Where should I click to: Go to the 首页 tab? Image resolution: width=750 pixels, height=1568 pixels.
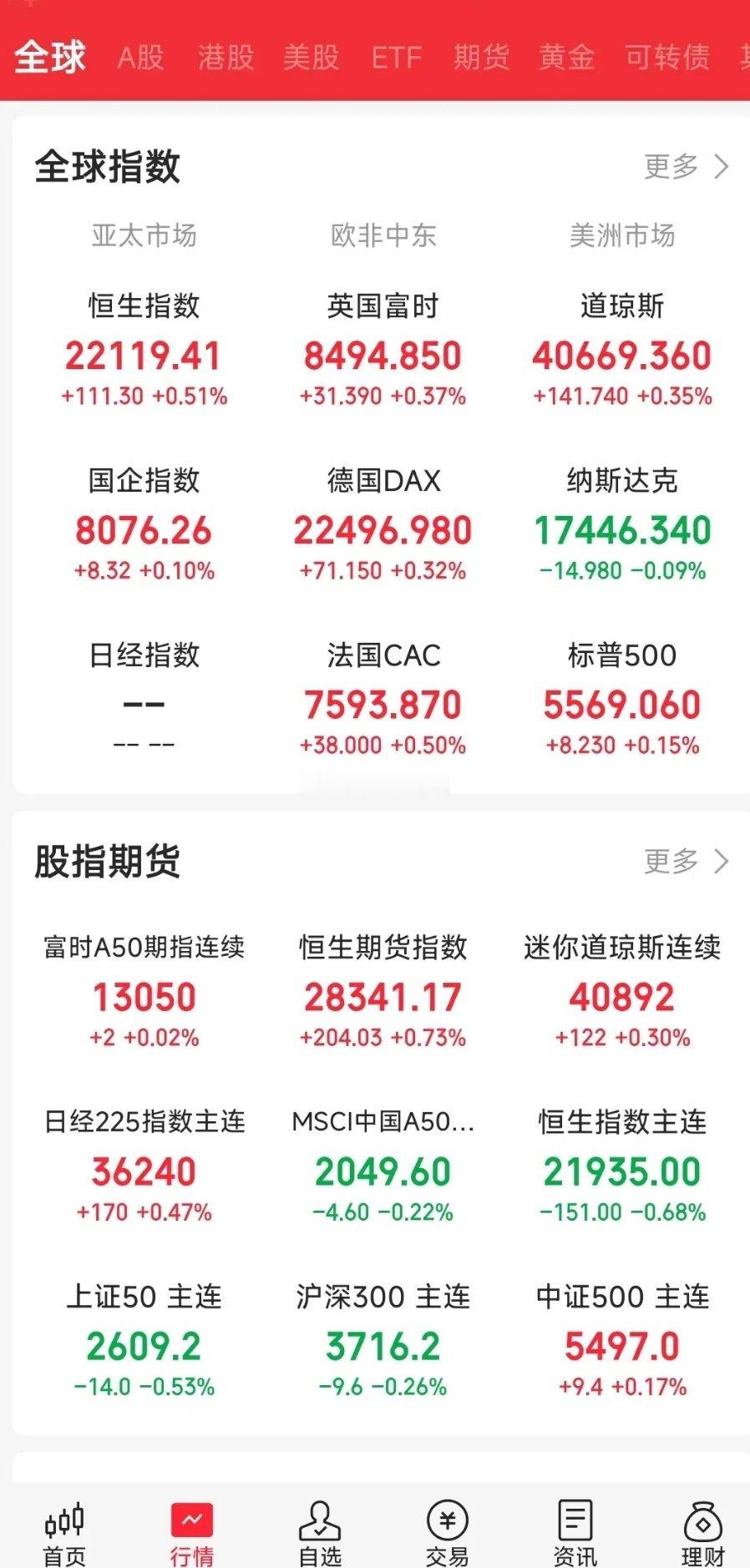coord(64,1534)
